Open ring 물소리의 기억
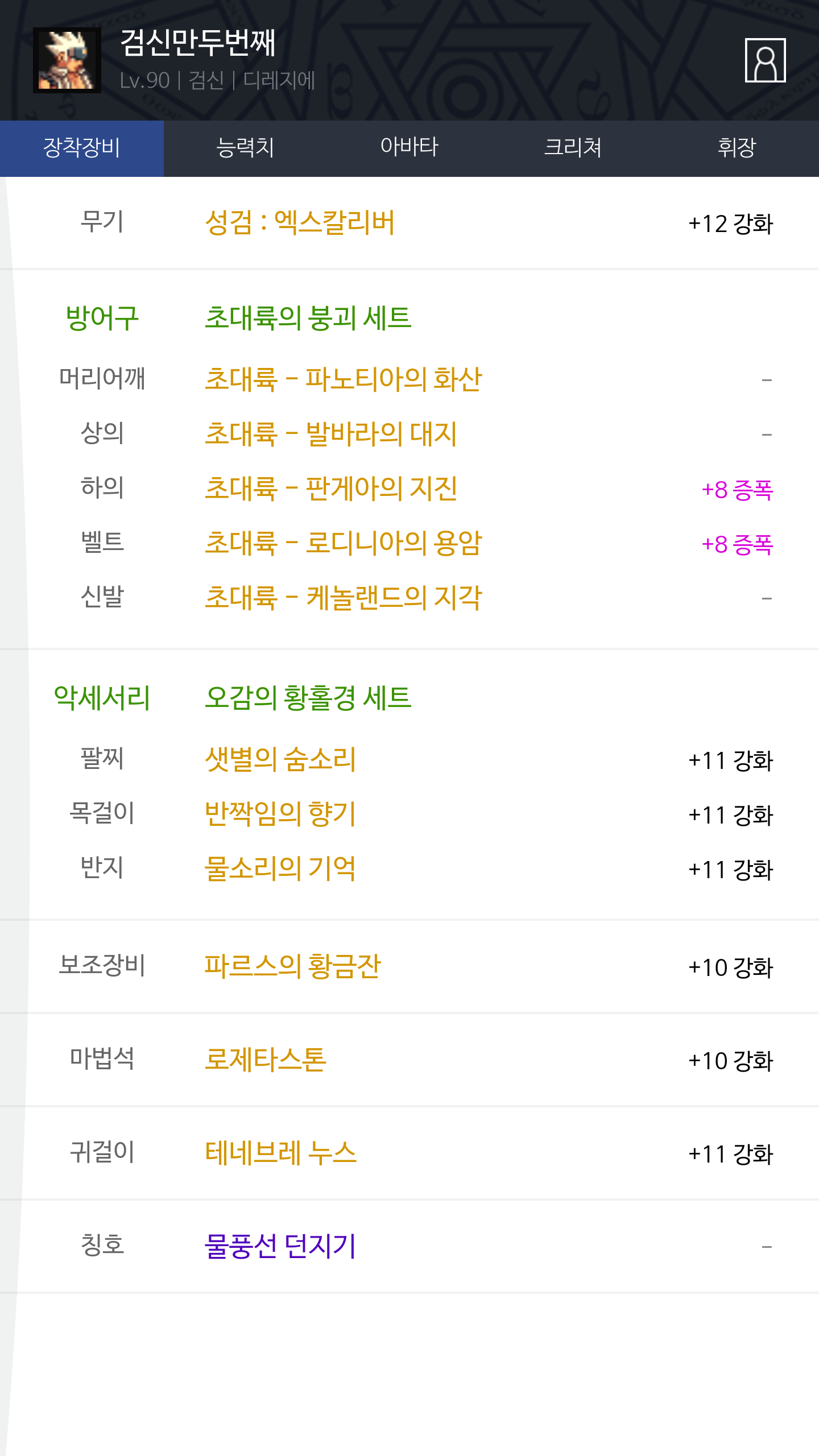 coord(280,868)
